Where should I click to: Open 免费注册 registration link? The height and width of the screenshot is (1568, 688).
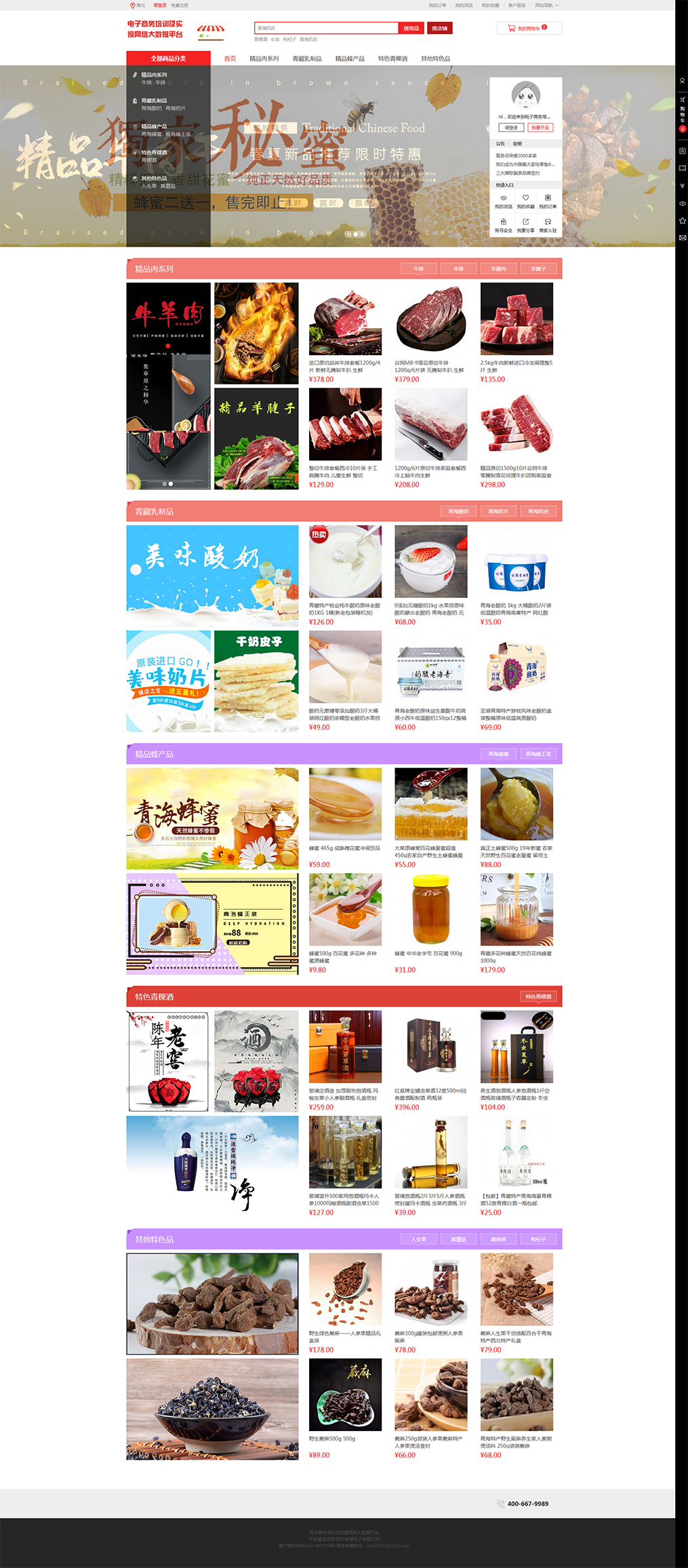[180, 5]
